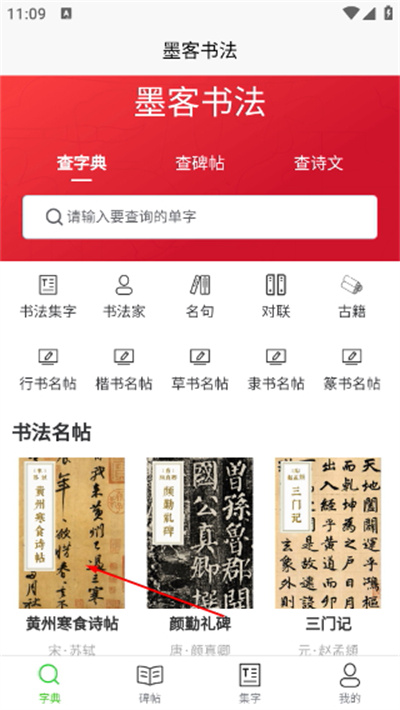Open 古籍 ancient books
Image resolution: width=400 pixels, height=710 pixels.
(352, 296)
